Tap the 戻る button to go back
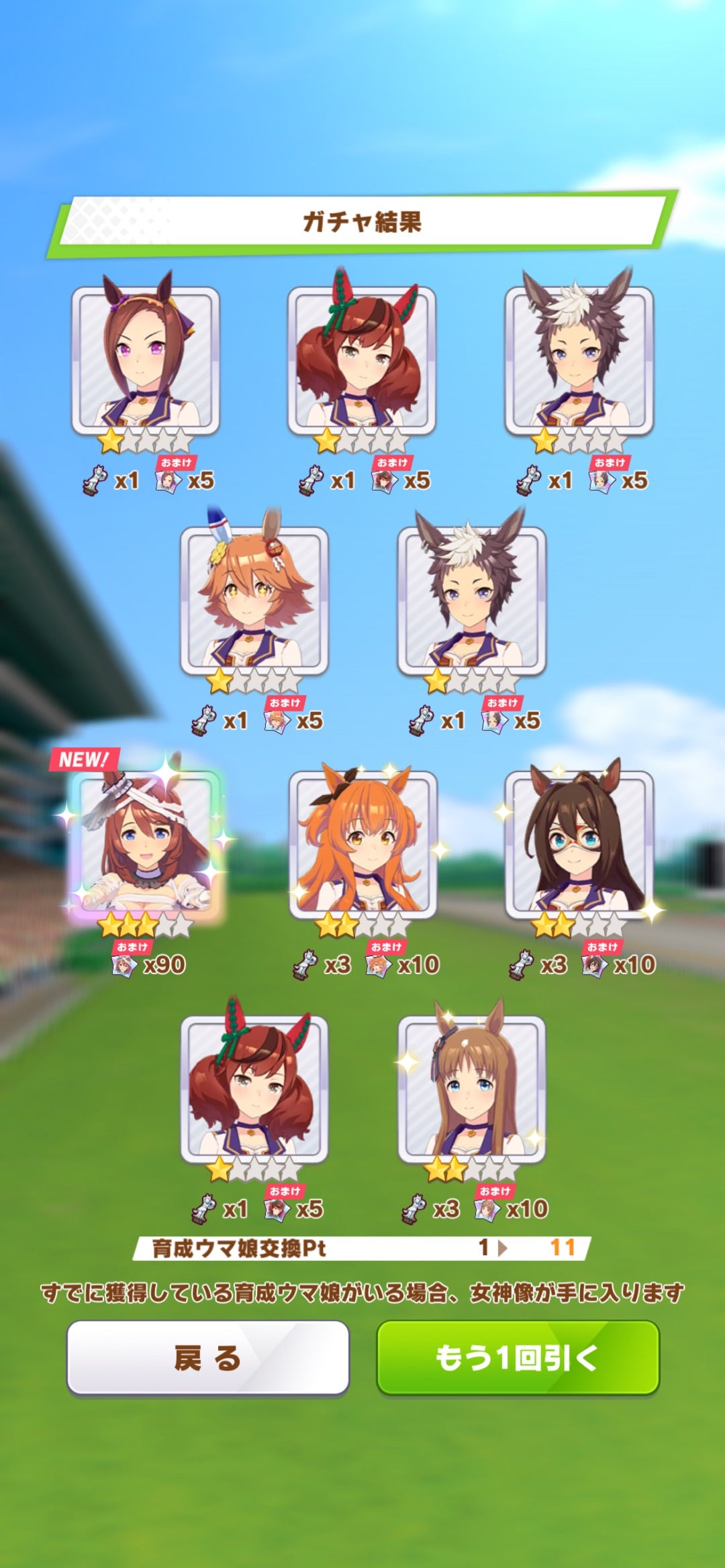This screenshot has height=1568, width=725. (207, 1357)
